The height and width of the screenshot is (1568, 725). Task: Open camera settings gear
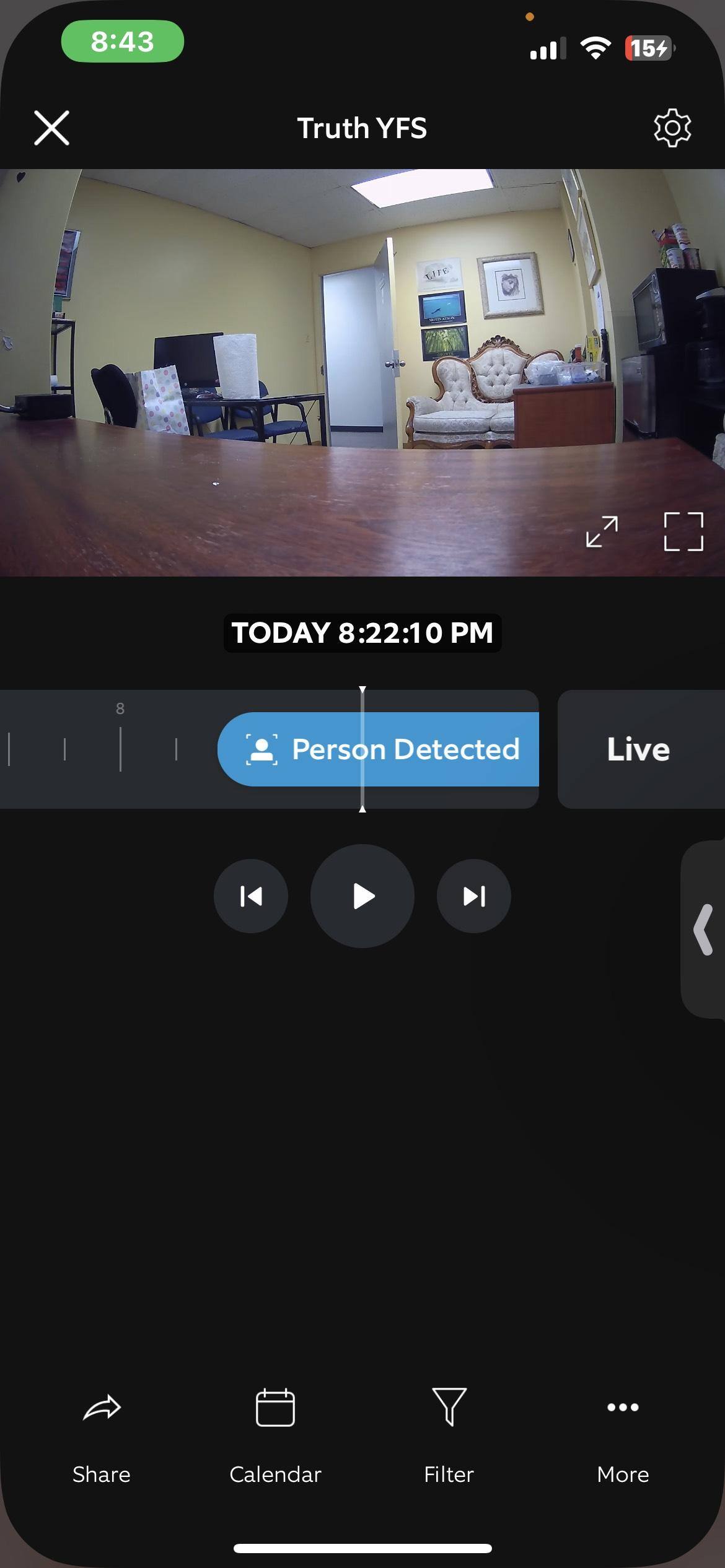(672, 128)
